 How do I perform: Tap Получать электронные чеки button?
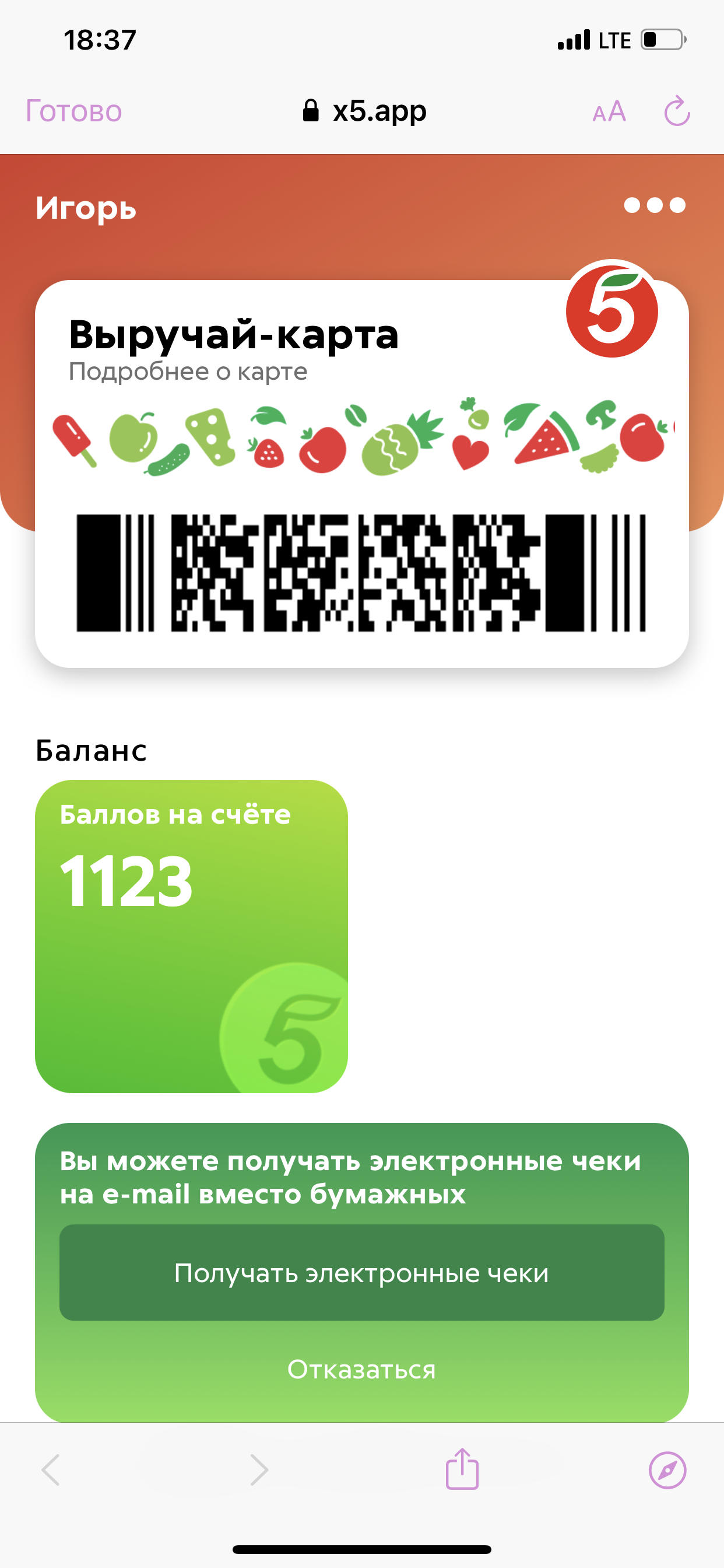(x=361, y=1272)
